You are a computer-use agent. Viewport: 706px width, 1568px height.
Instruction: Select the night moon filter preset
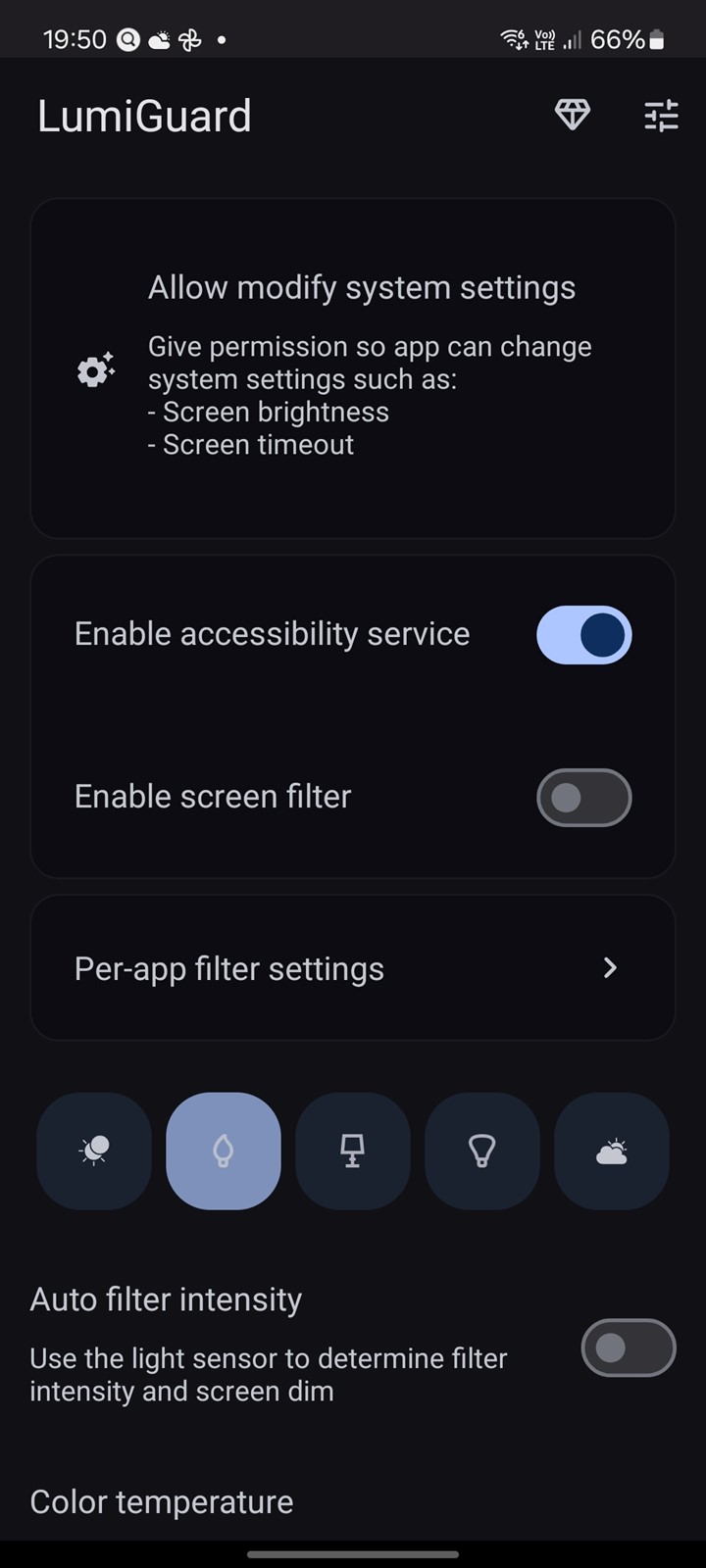[x=94, y=1151]
